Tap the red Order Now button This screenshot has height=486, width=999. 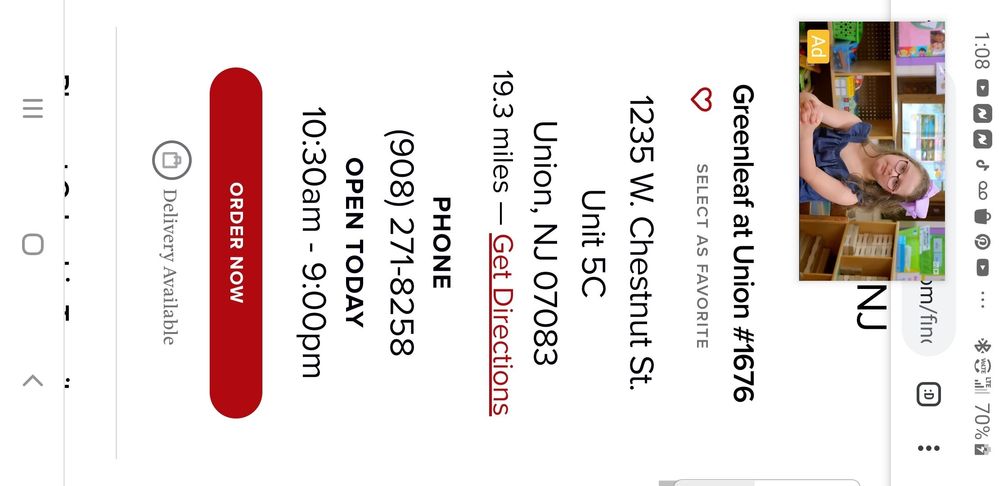236,243
